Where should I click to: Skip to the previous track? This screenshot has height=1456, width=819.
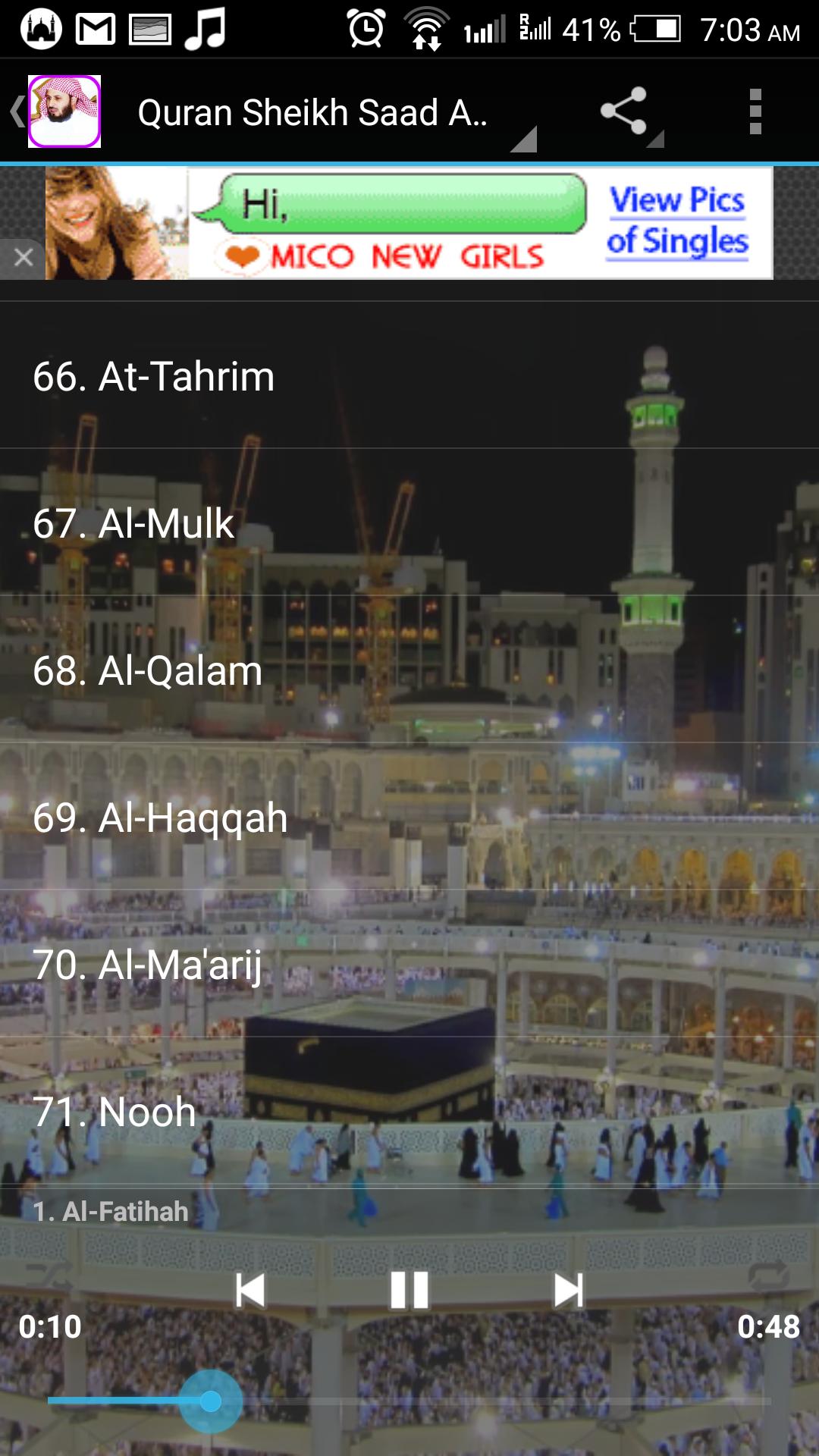(x=250, y=1290)
